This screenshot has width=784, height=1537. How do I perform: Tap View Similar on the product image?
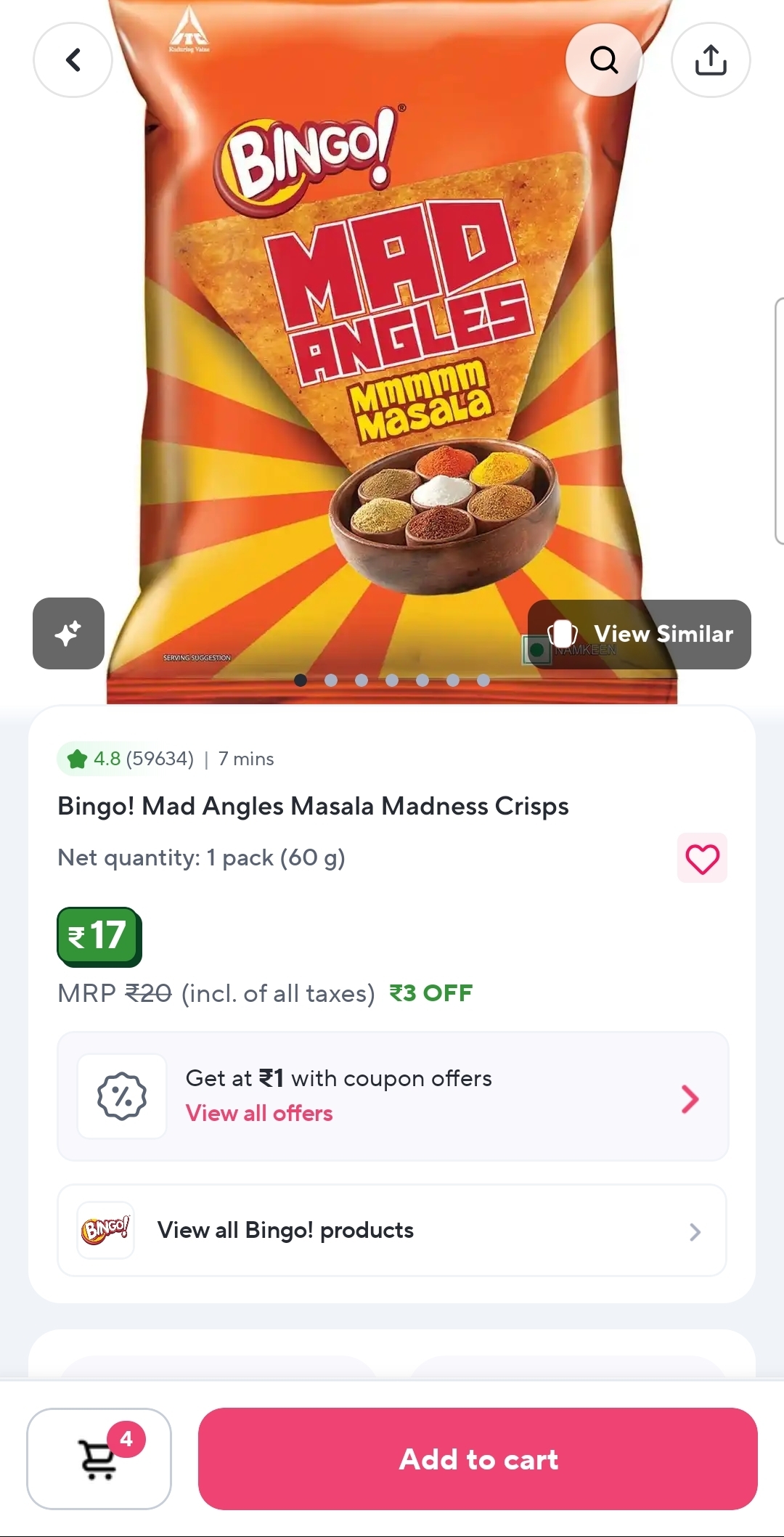[x=663, y=633]
